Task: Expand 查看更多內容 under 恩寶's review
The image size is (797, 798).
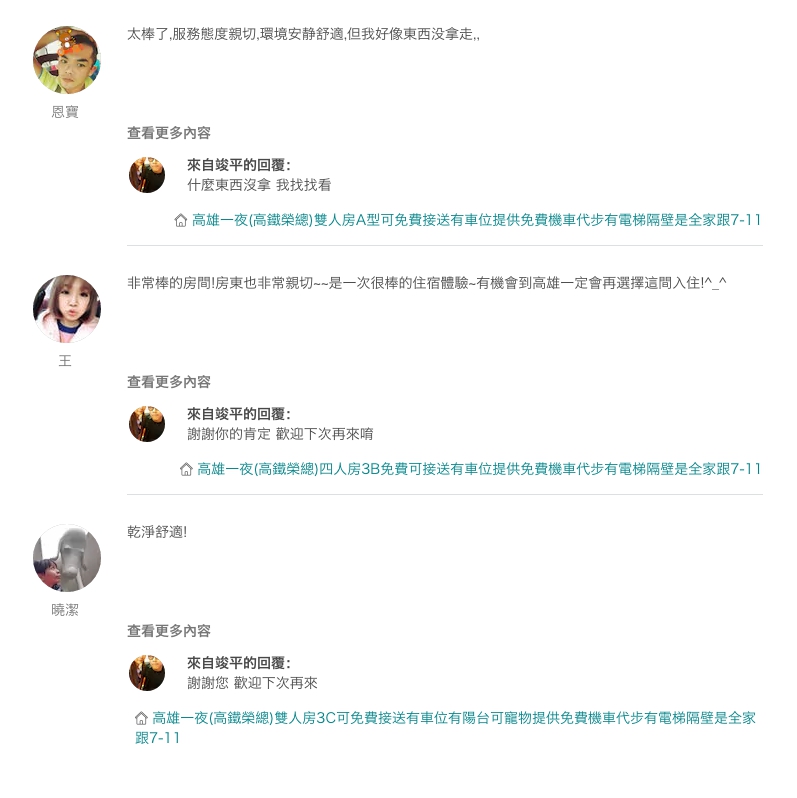Action: [x=168, y=133]
